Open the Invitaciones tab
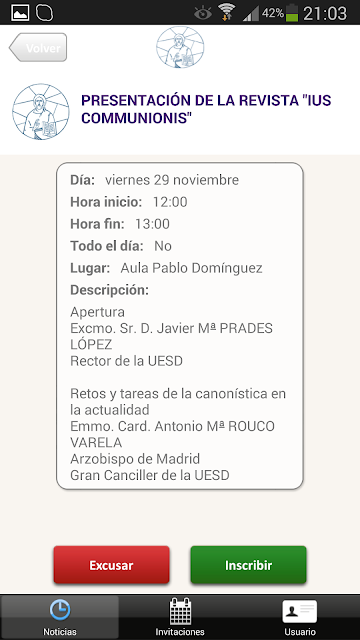360x640 pixels. click(x=180, y=617)
